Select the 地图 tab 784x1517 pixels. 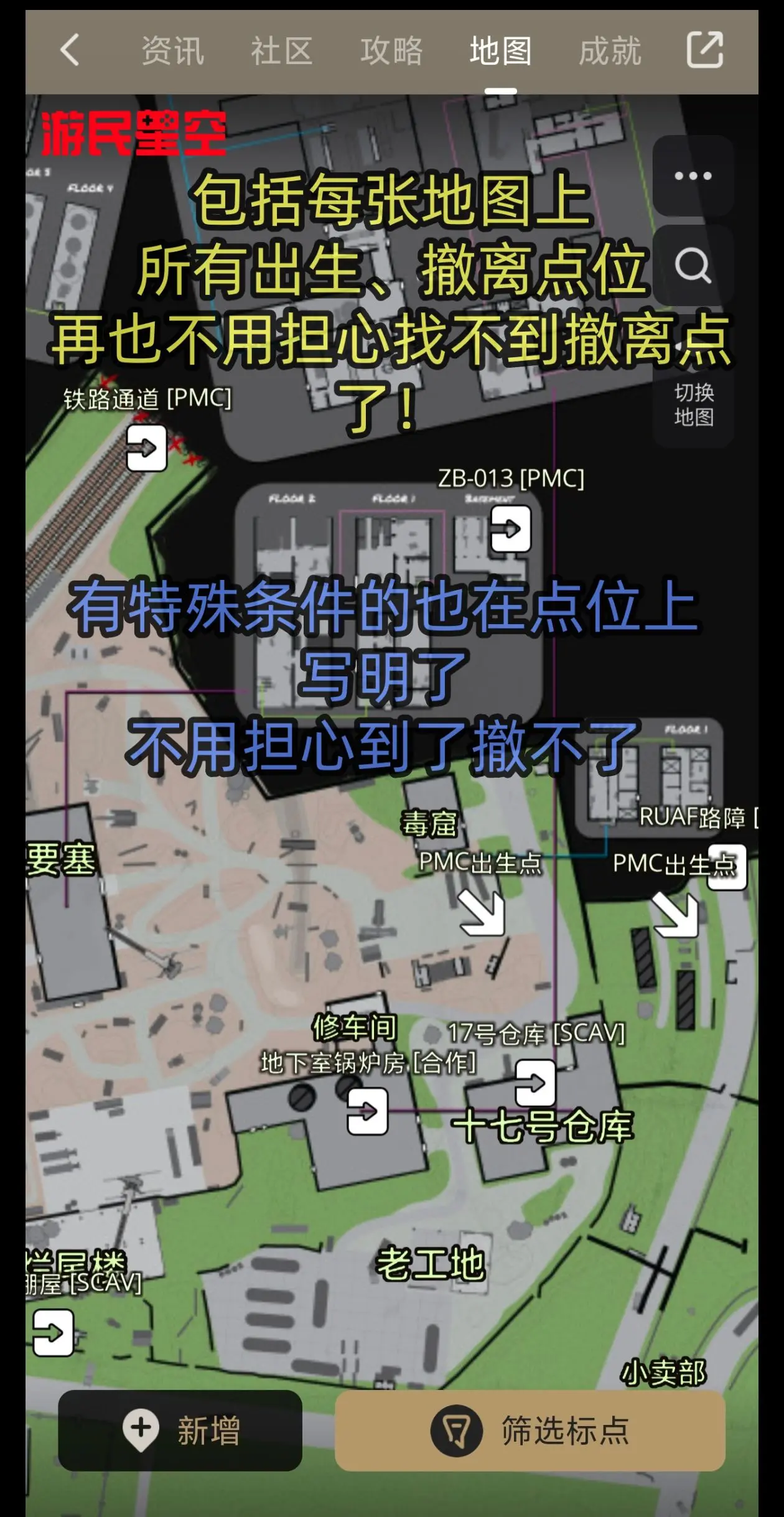coord(501,51)
